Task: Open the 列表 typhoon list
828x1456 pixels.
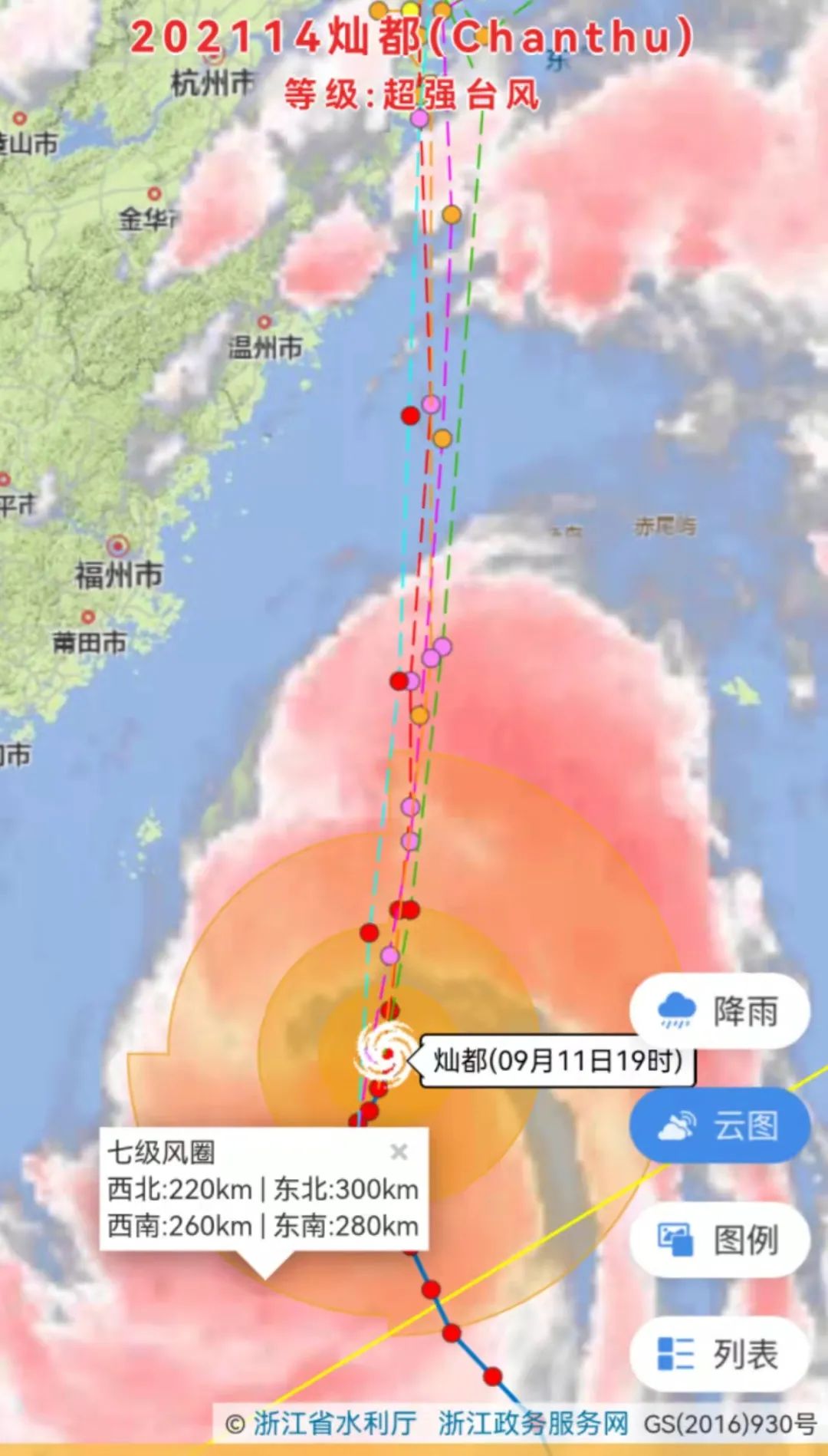Action: tap(719, 1354)
